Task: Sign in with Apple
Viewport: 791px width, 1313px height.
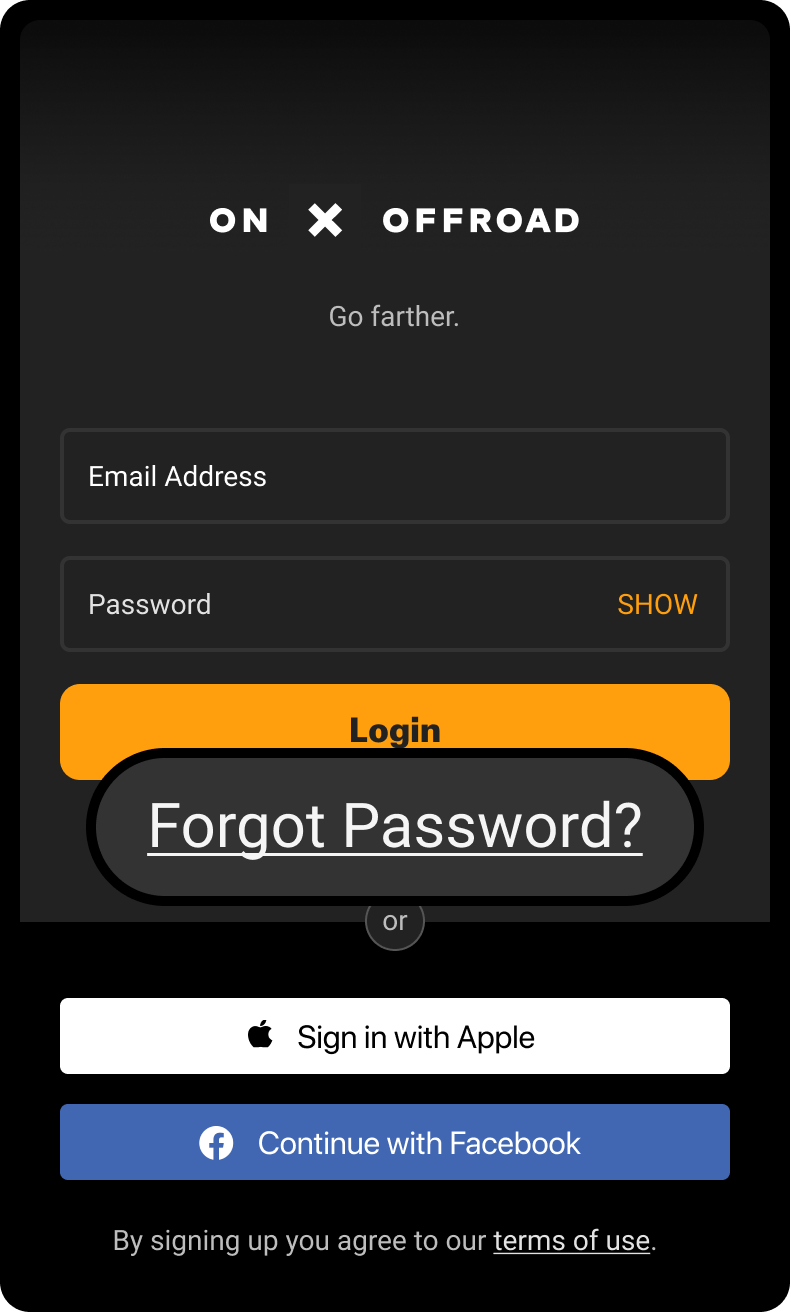Action: click(394, 1036)
